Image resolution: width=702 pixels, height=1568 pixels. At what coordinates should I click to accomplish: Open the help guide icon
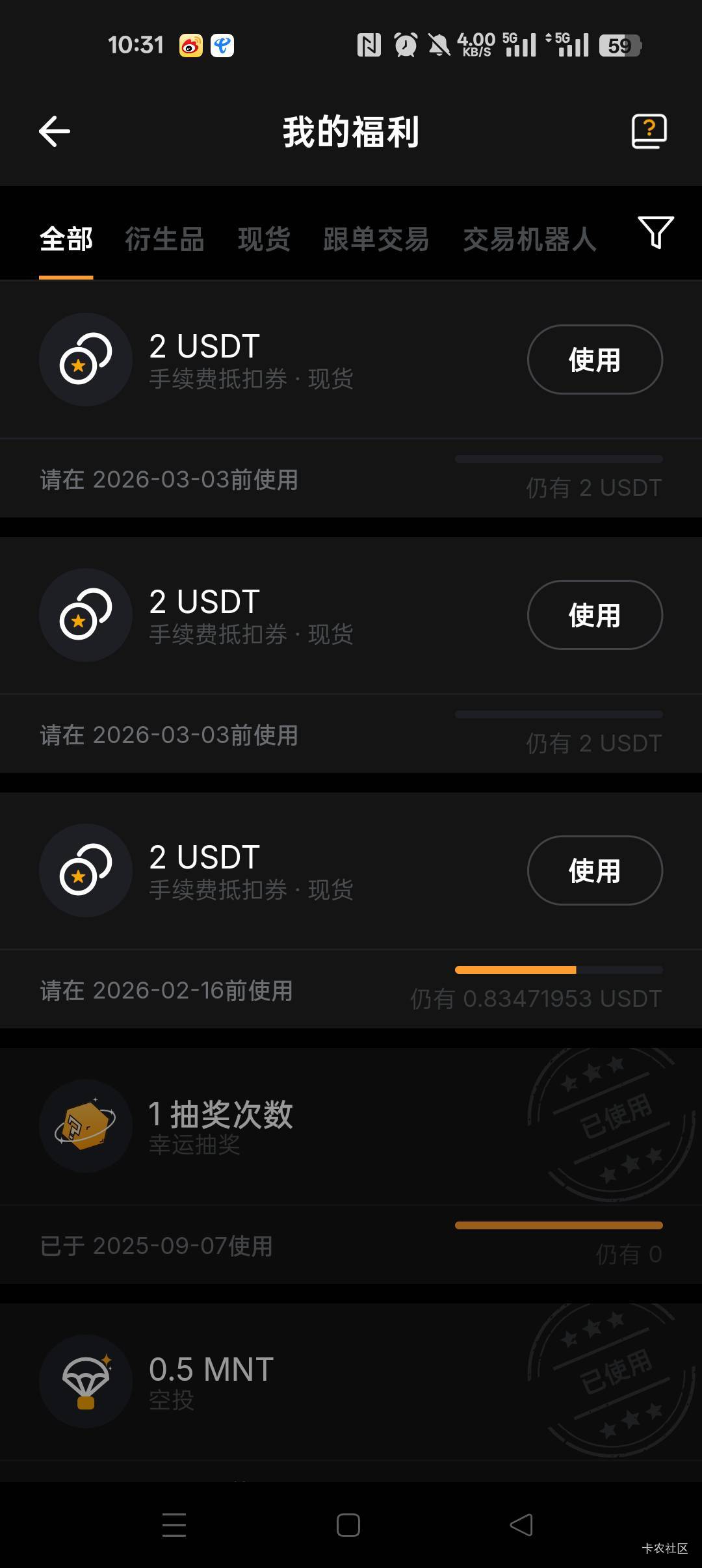[649, 131]
